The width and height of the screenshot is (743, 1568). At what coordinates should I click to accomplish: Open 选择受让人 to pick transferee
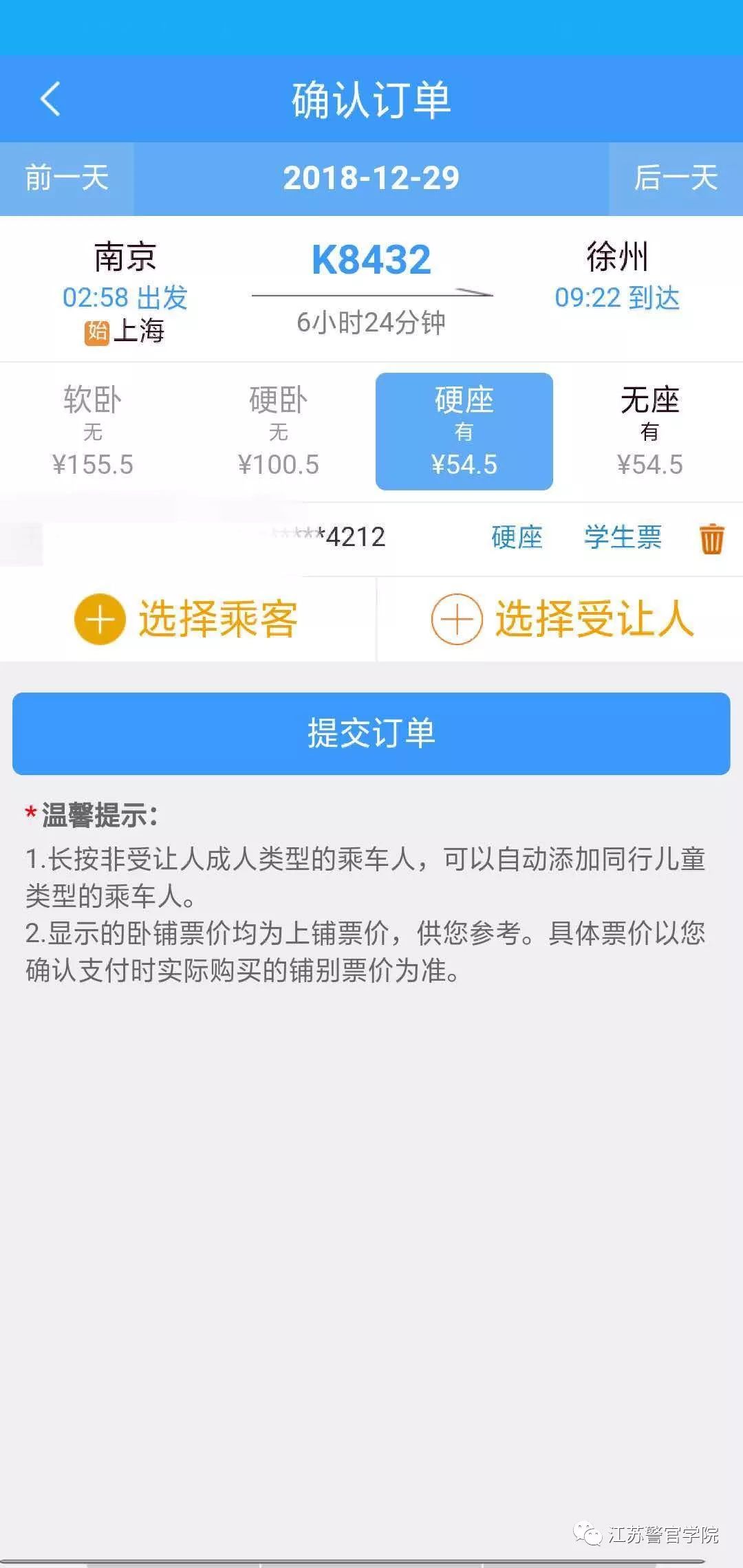click(595, 618)
